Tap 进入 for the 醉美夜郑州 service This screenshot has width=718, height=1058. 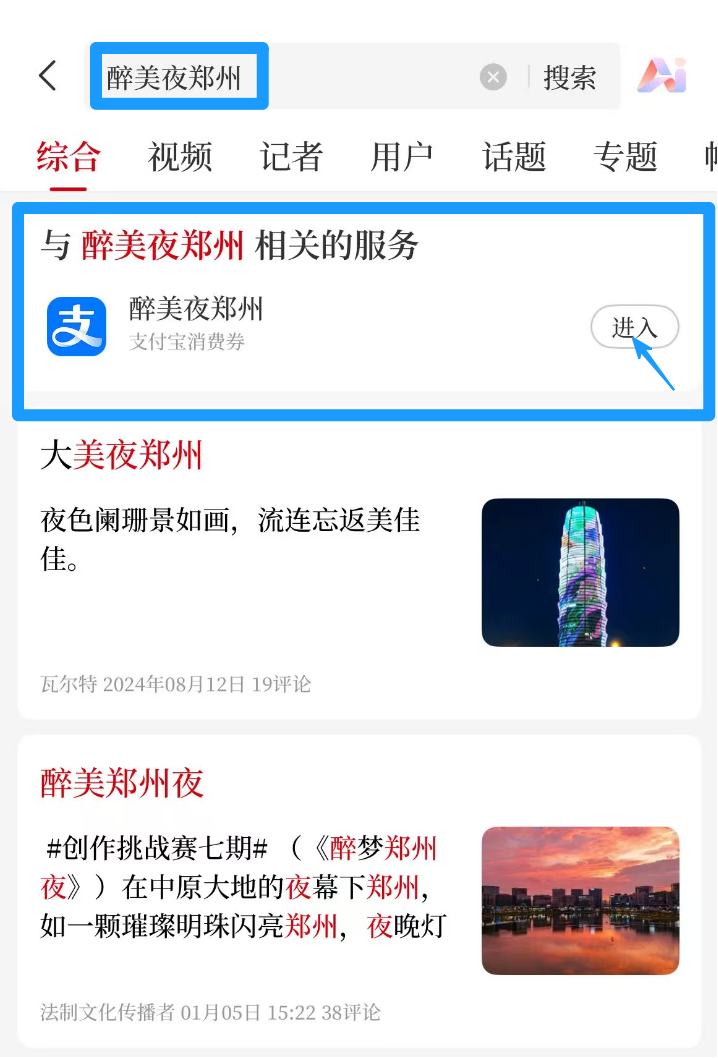pyautogui.click(x=634, y=327)
